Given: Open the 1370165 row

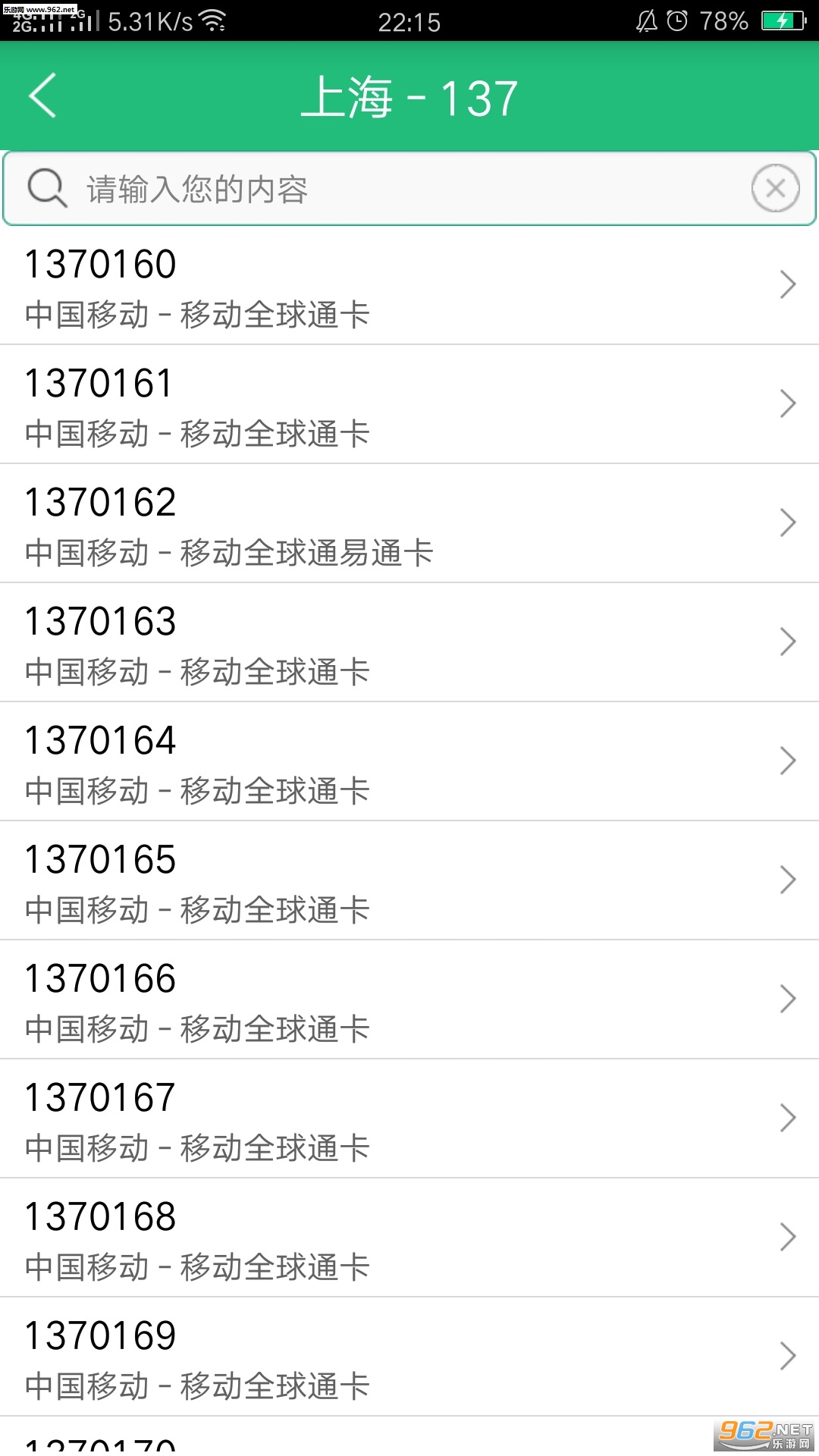Looking at the screenshot, I should coord(409,881).
